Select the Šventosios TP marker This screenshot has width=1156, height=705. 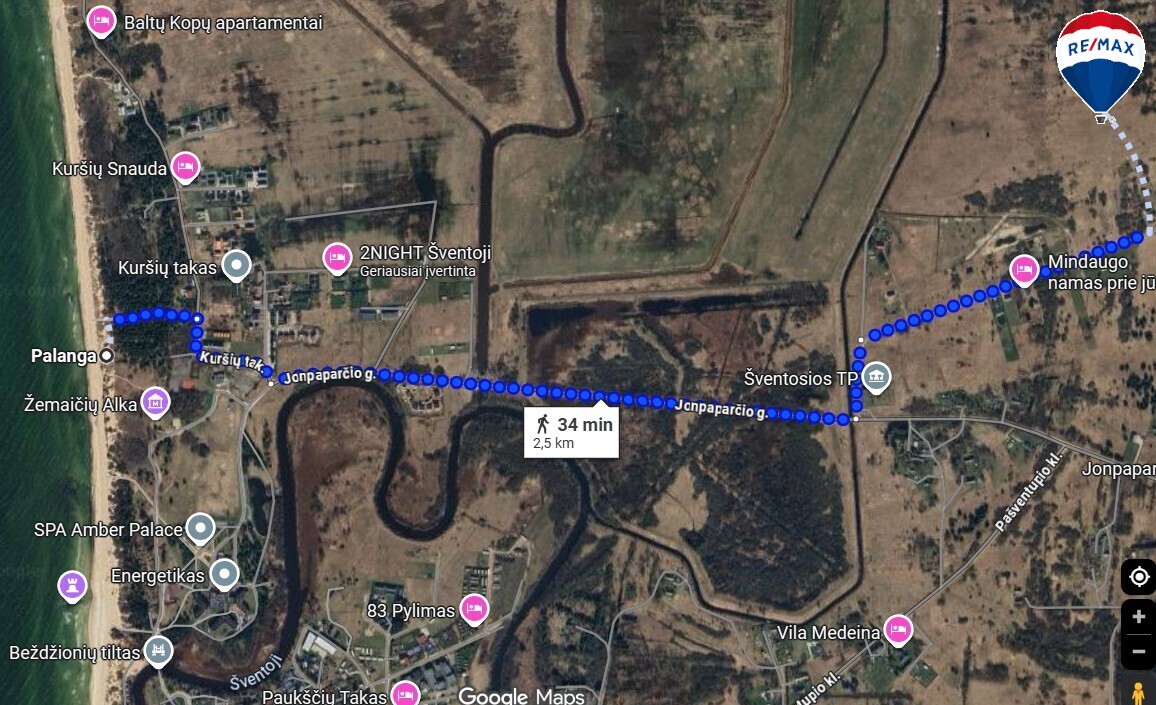click(x=876, y=376)
